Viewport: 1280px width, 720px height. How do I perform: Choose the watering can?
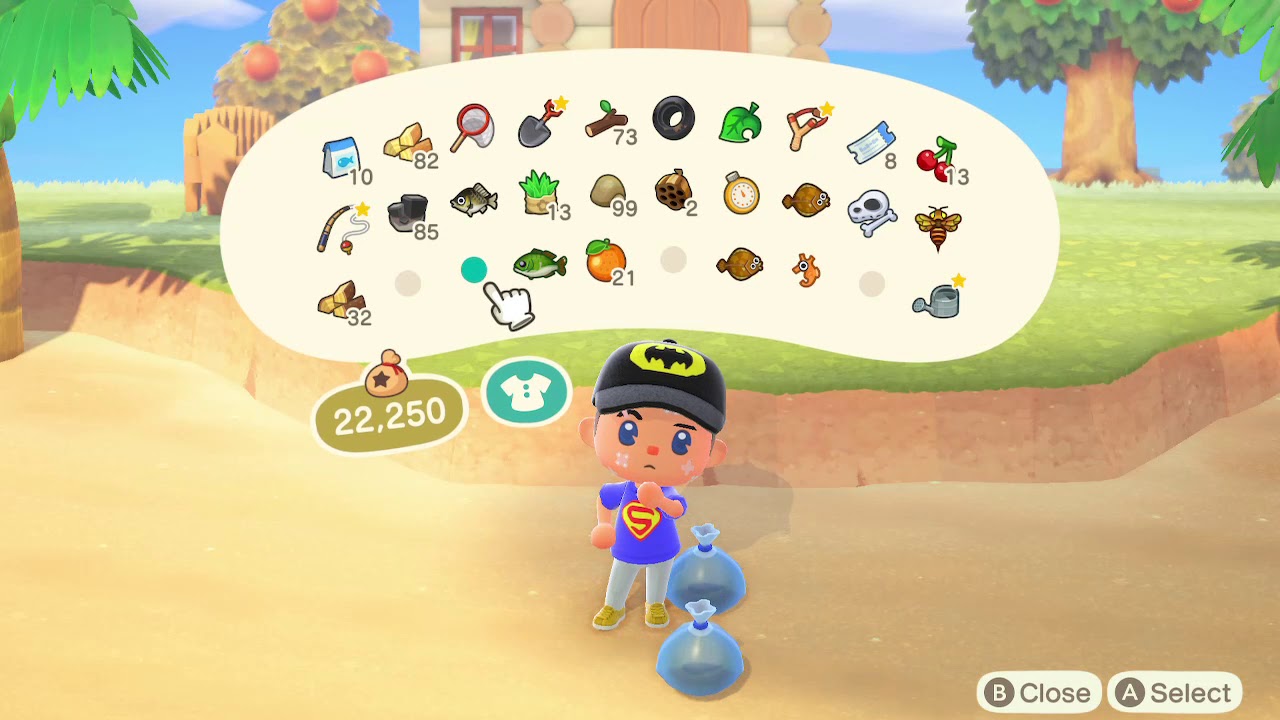[x=938, y=297]
